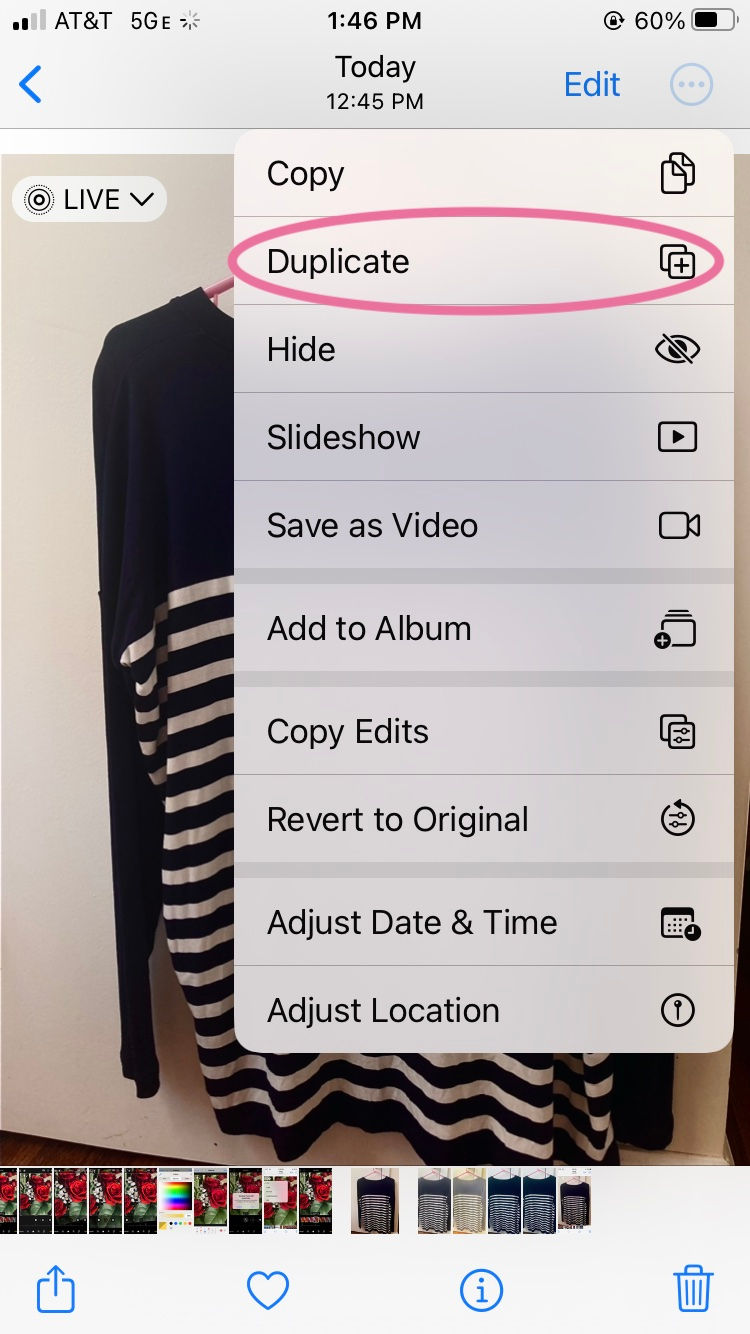Close the menu via the ellipsis icon

(x=691, y=85)
